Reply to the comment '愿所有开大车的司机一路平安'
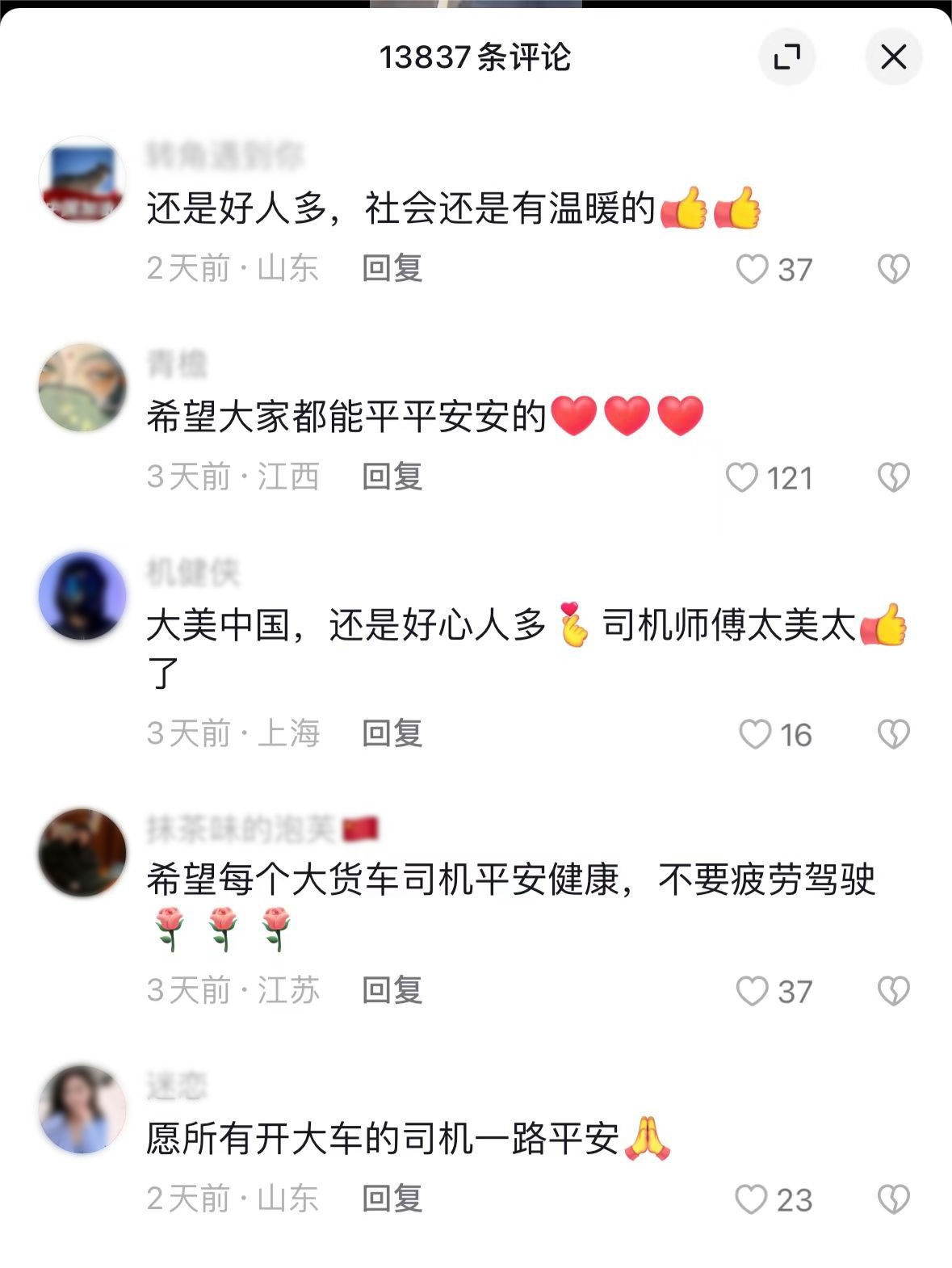The image size is (952, 1268). pyautogui.click(x=392, y=1199)
